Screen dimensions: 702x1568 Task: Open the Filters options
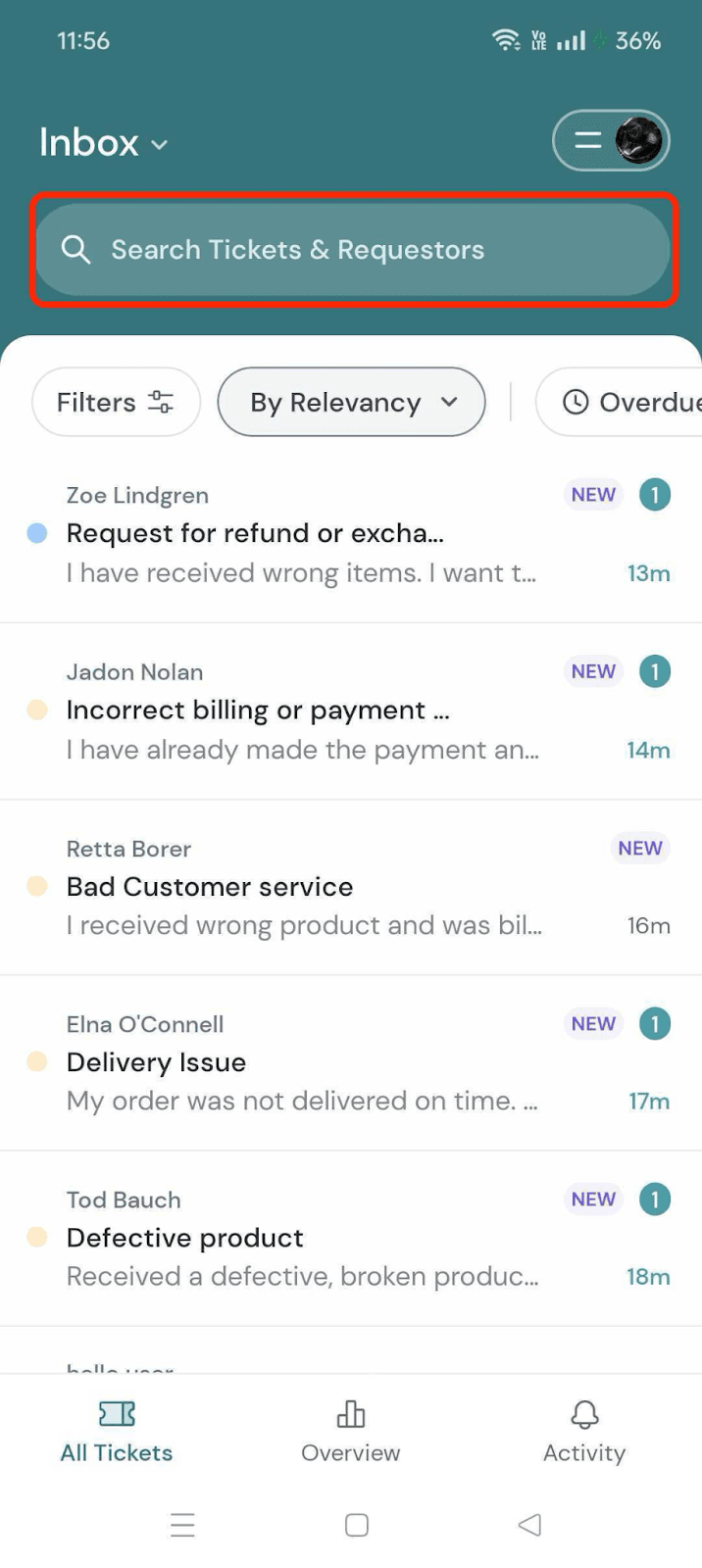116,402
